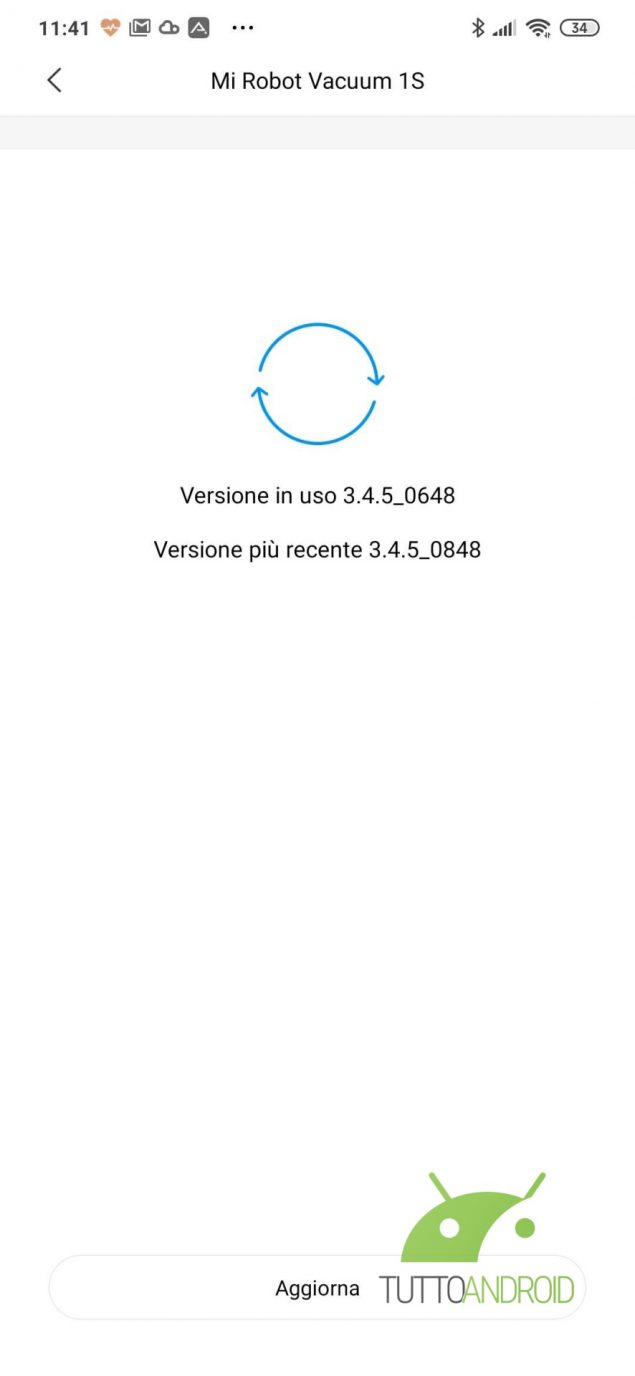Go back from Mi Robot Vacuum 1S
635x1376 pixels.
[54, 81]
